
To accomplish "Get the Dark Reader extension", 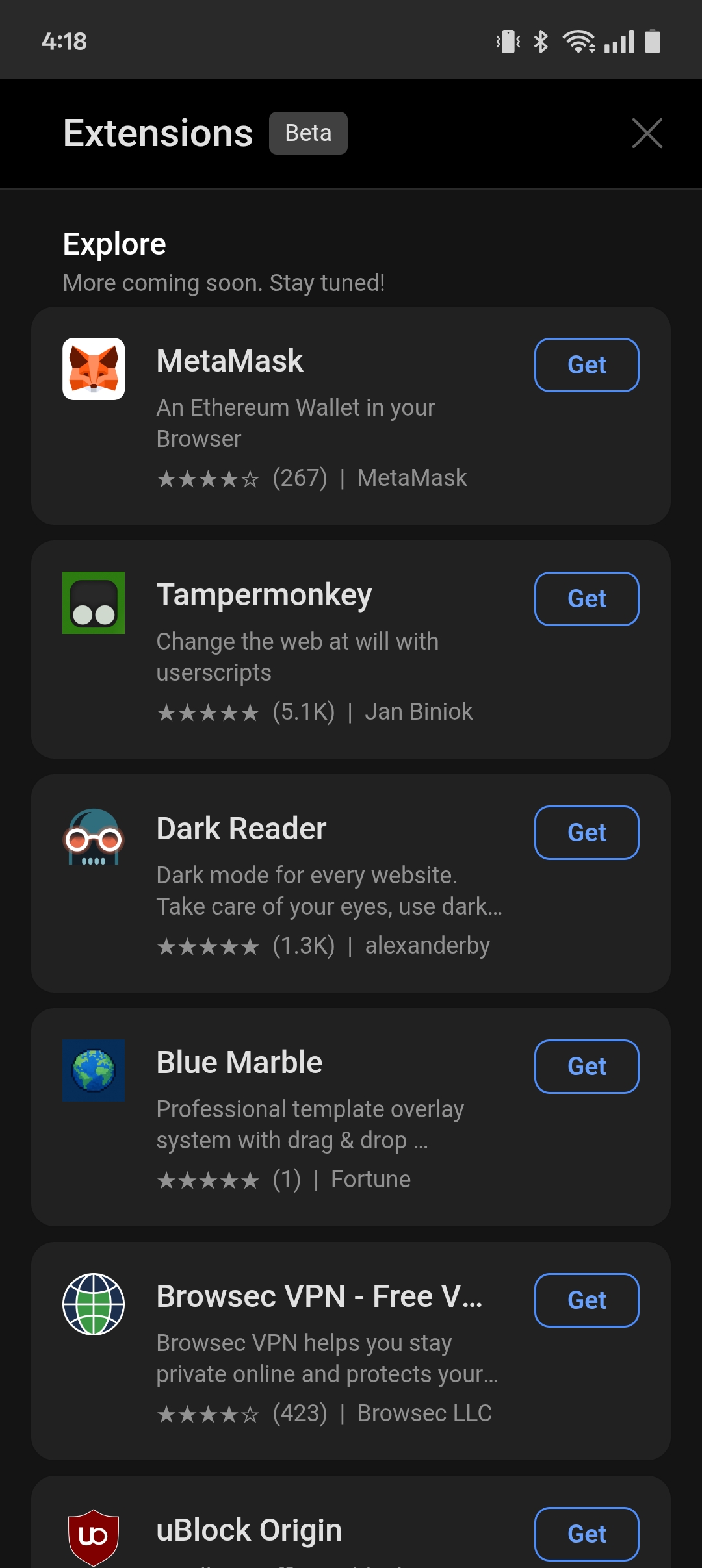I will click(x=586, y=832).
